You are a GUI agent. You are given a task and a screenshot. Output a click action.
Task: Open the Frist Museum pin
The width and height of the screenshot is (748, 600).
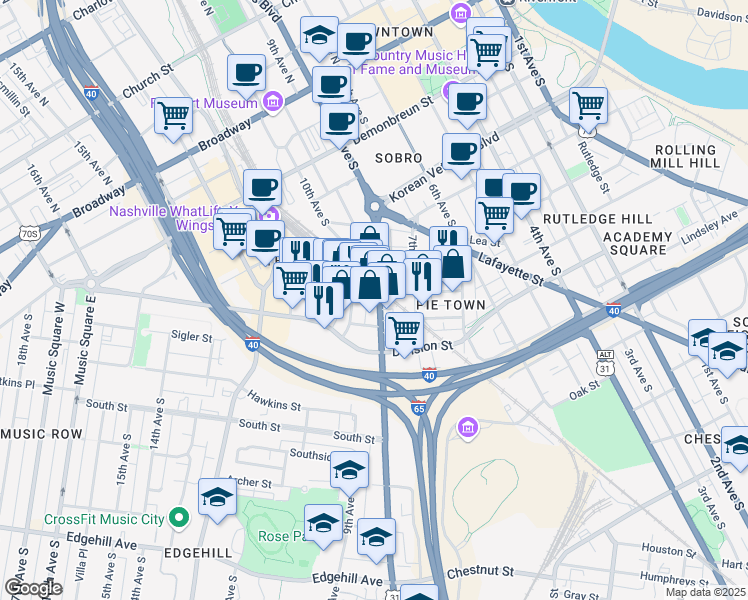point(273,101)
